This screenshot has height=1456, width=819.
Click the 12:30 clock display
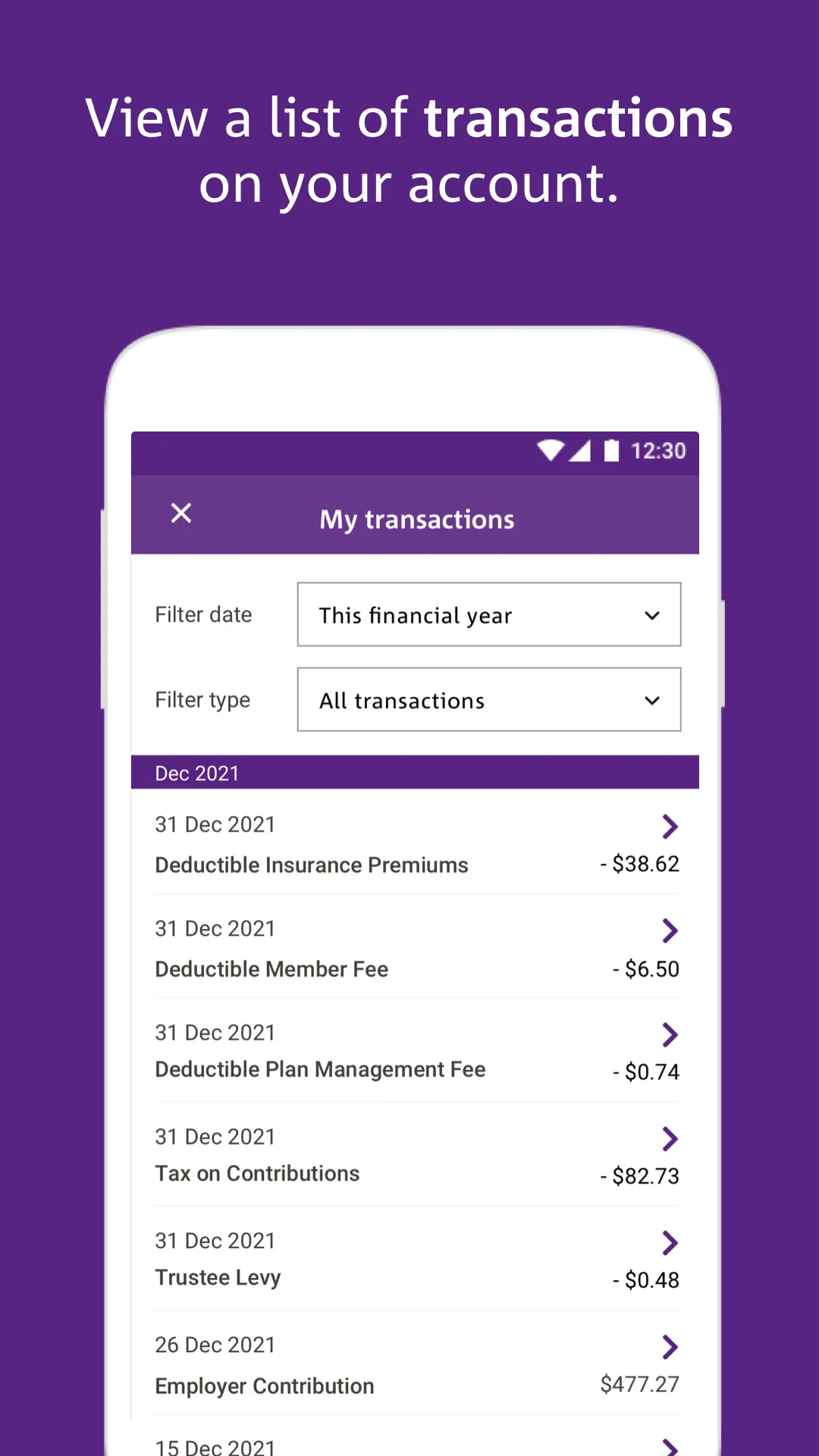(657, 450)
